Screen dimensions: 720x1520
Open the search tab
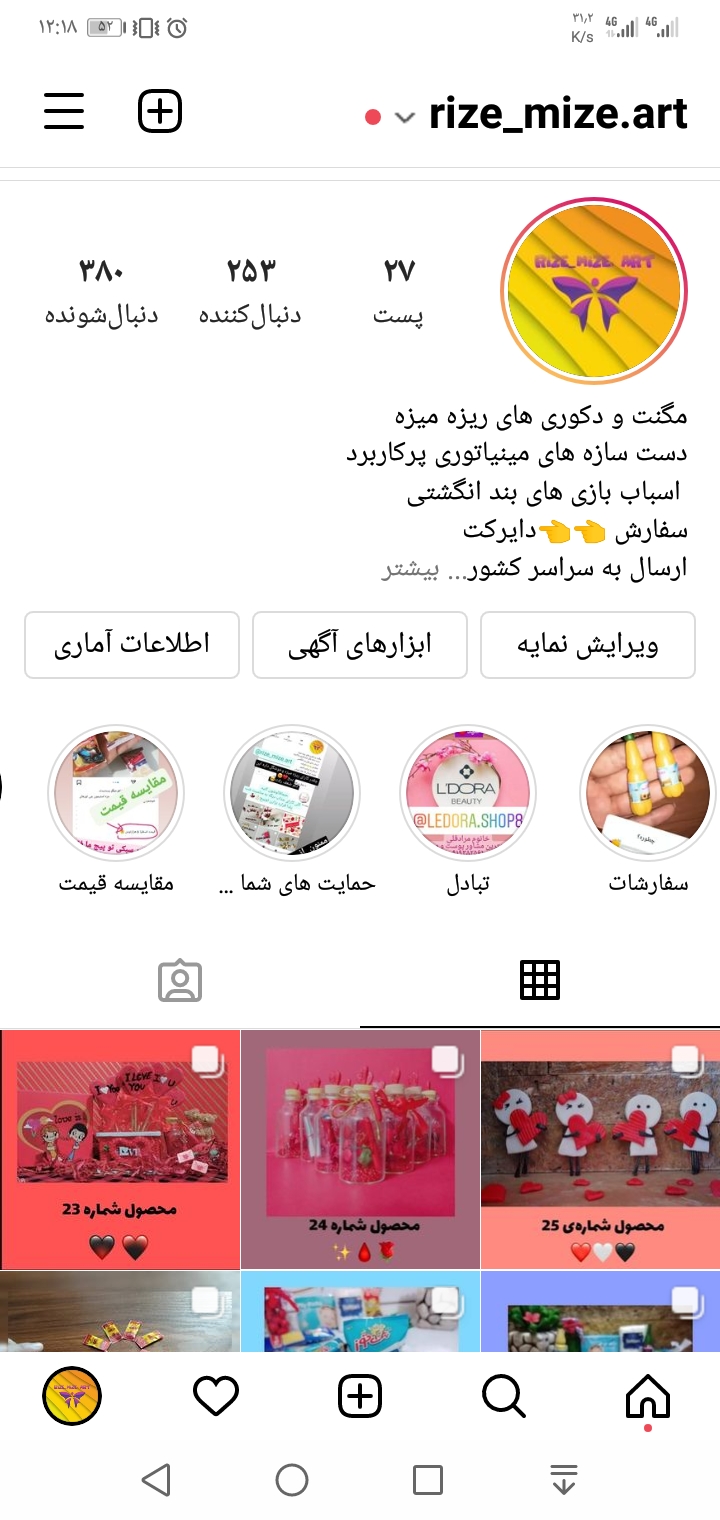coord(503,1395)
